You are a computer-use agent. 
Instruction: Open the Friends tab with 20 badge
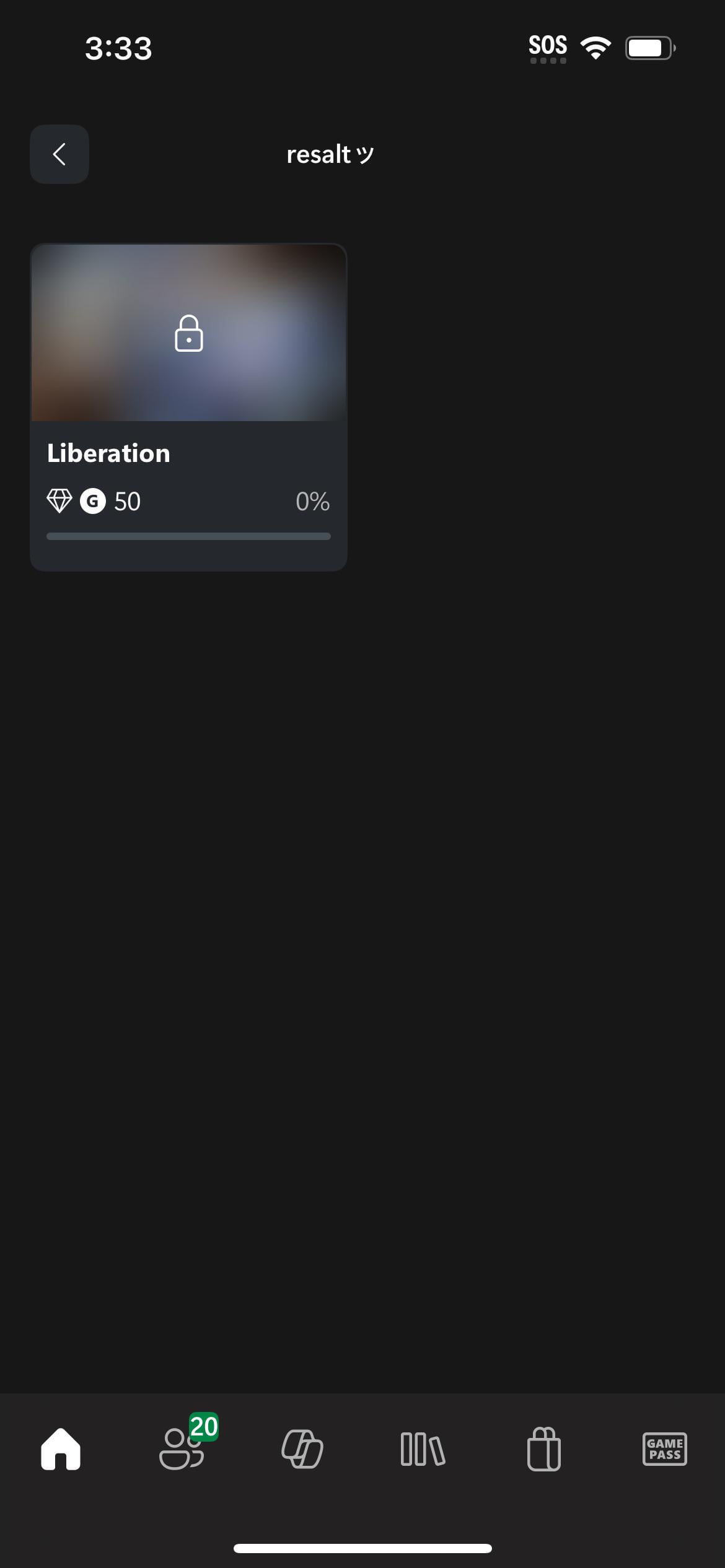pyautogui.click(x=182, y=1449)
